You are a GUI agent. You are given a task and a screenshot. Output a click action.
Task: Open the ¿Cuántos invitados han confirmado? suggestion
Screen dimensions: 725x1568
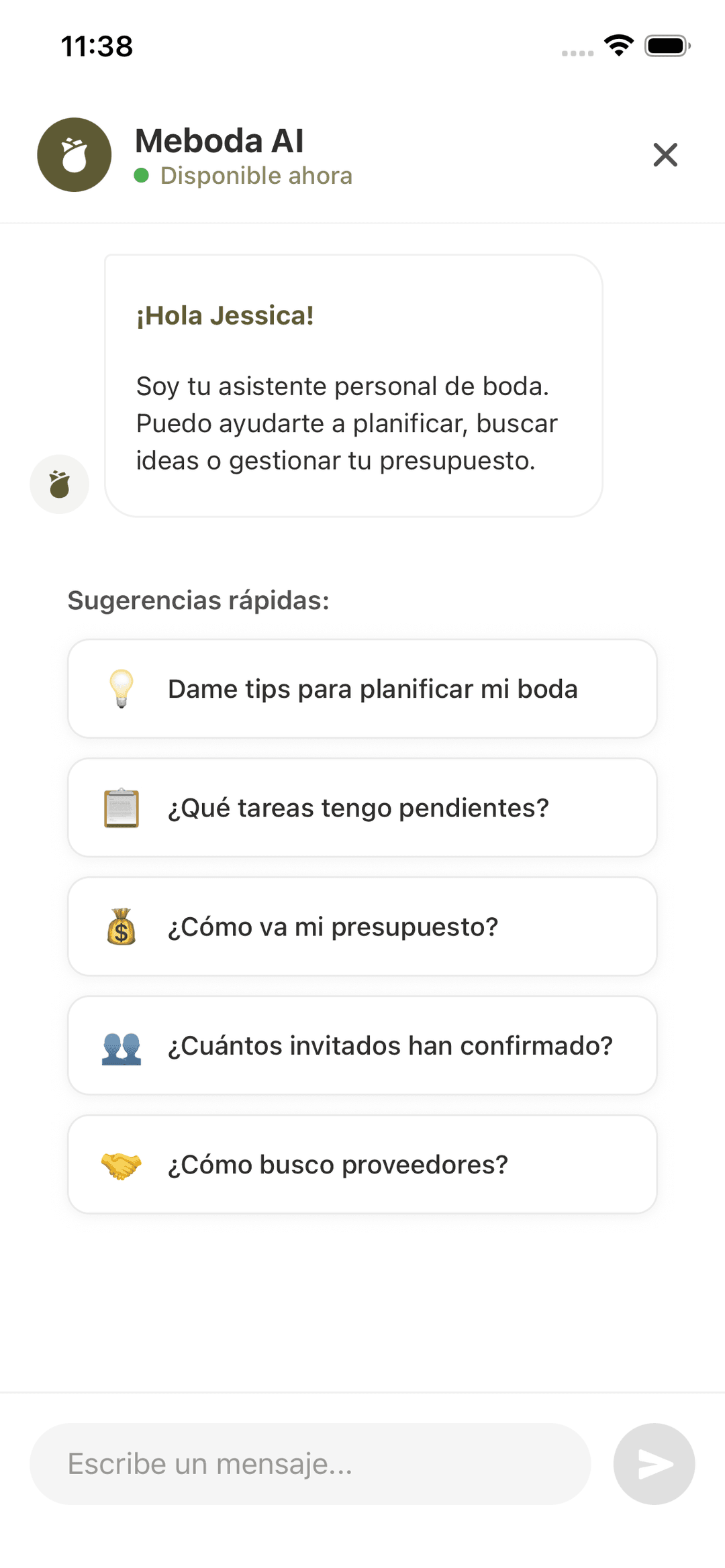coord(362,1045)
